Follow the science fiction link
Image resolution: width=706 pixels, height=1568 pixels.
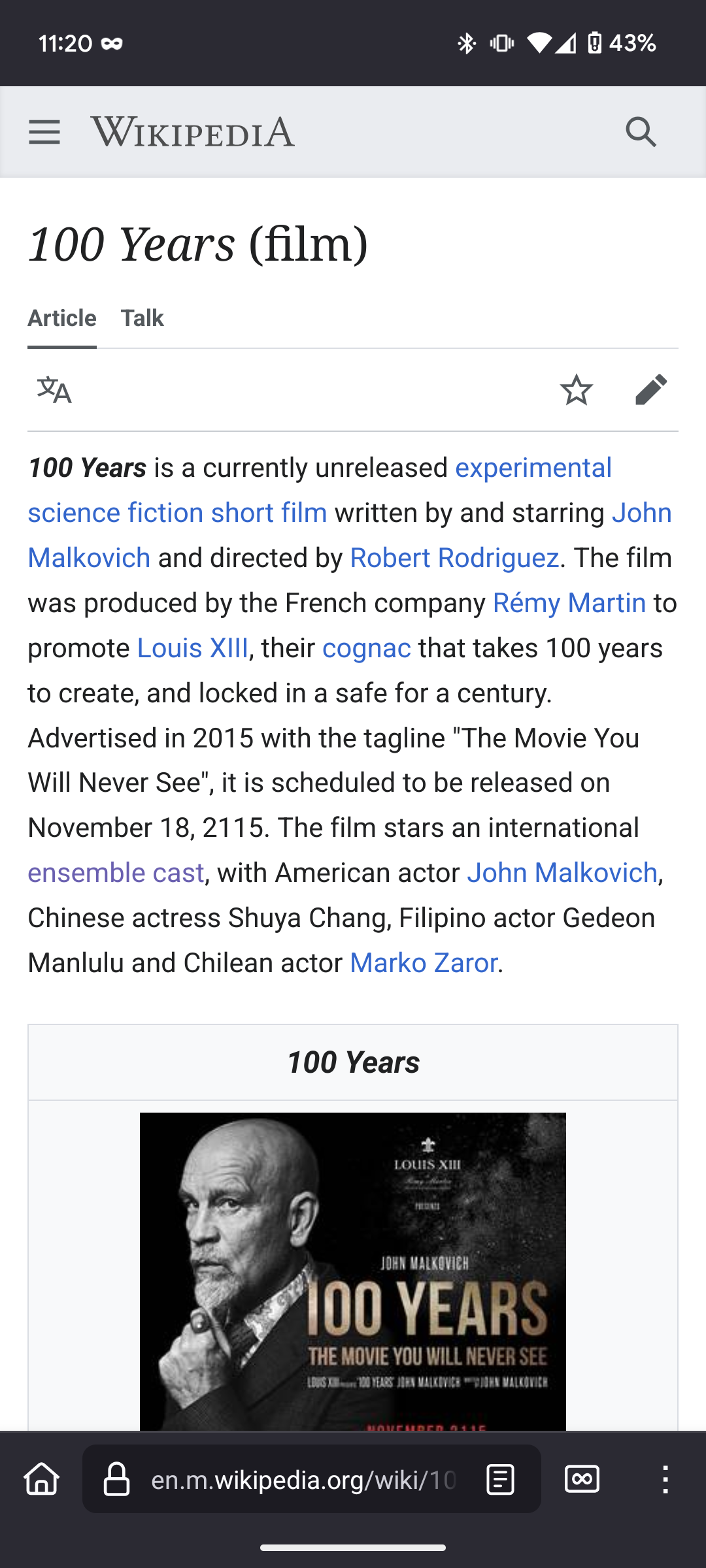tap(116, 513)
